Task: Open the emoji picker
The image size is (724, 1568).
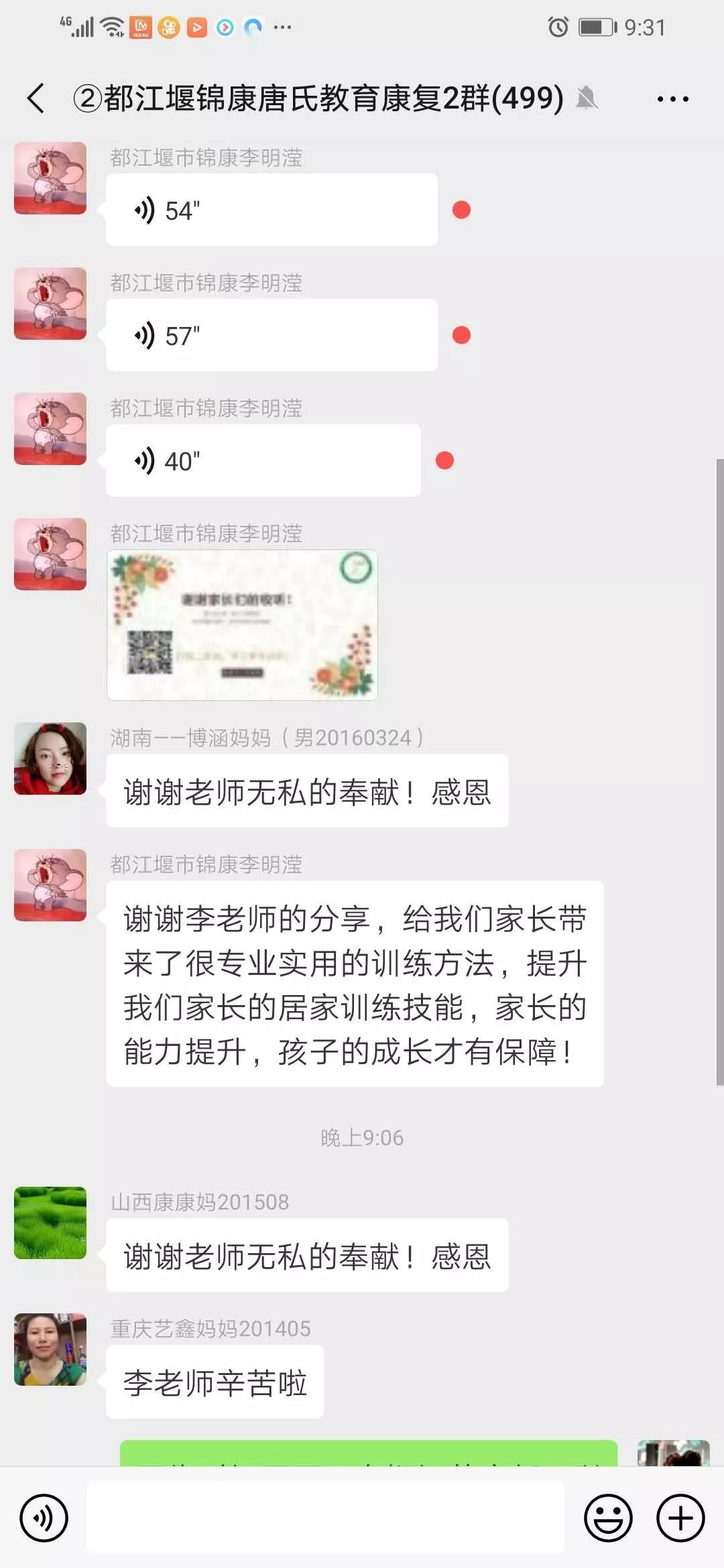Action: 608,1518
